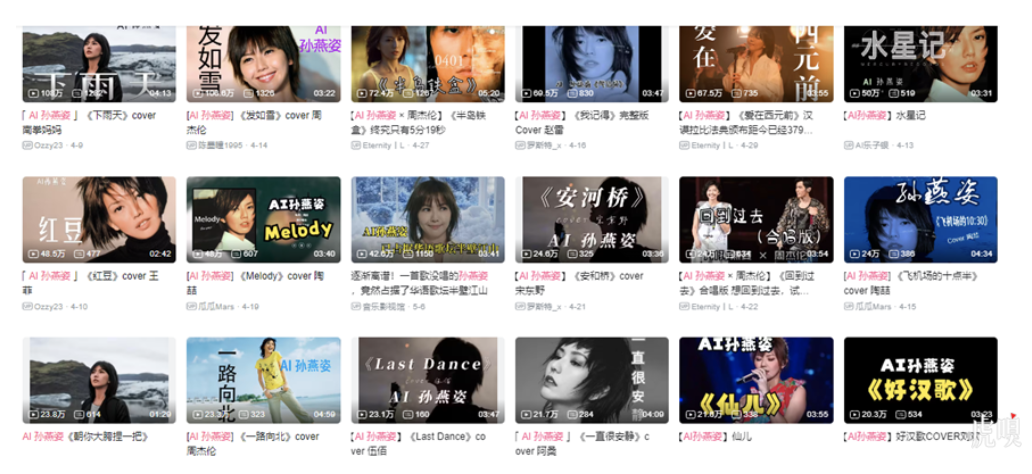Watch the 《一路向北》 cover video
This screenshot has width=1032, height=474.
[x=262, y=380]
